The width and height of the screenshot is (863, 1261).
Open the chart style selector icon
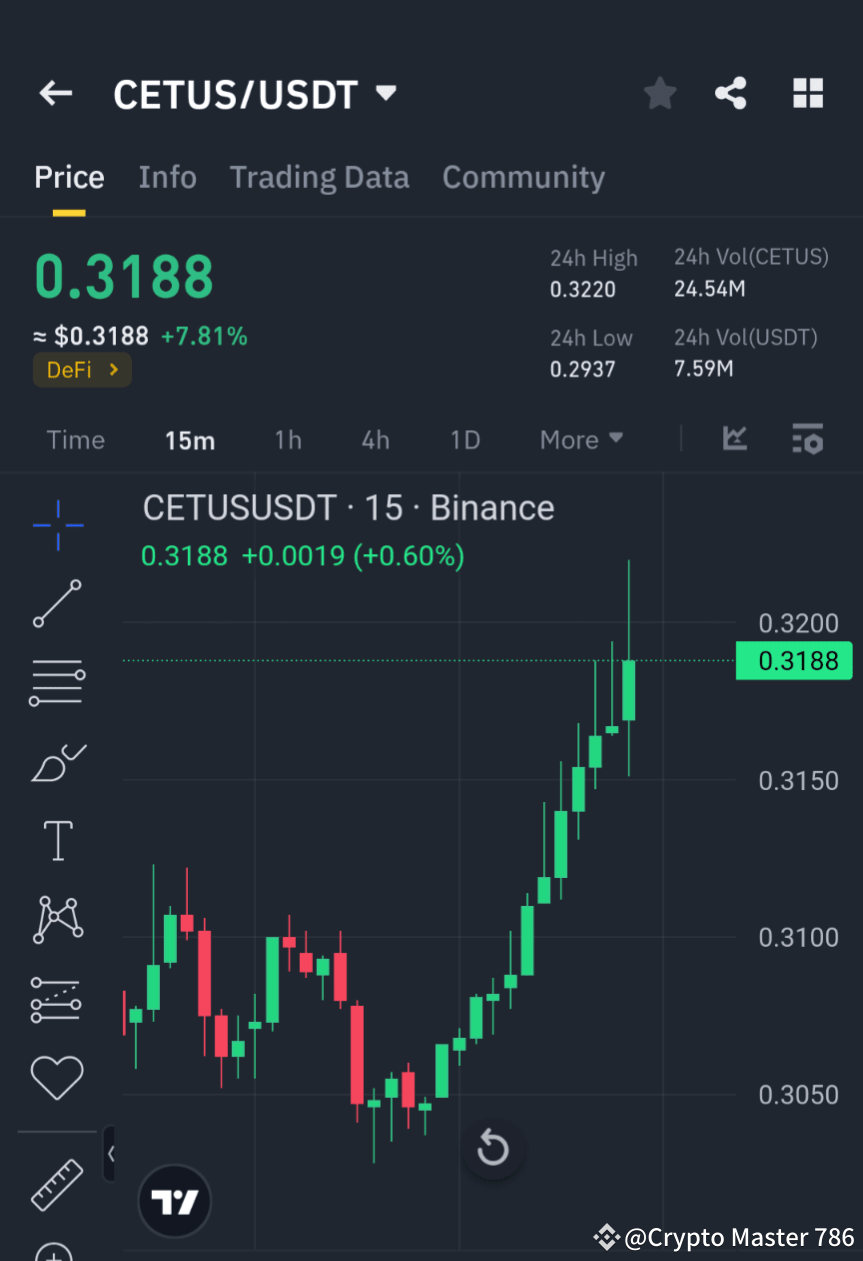[735, 439]
